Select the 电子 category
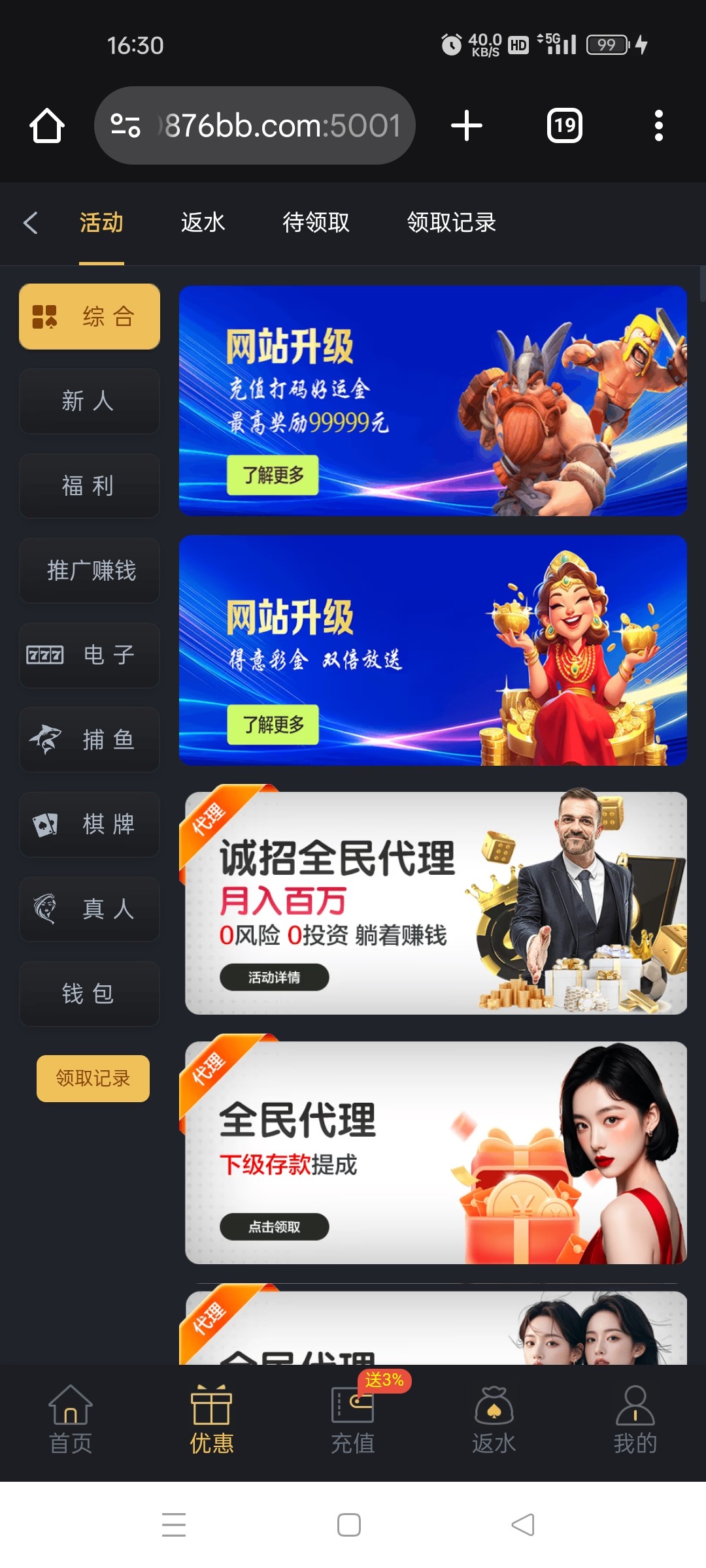This screenshot has width=706, height=1568. (x=90, y=655)
